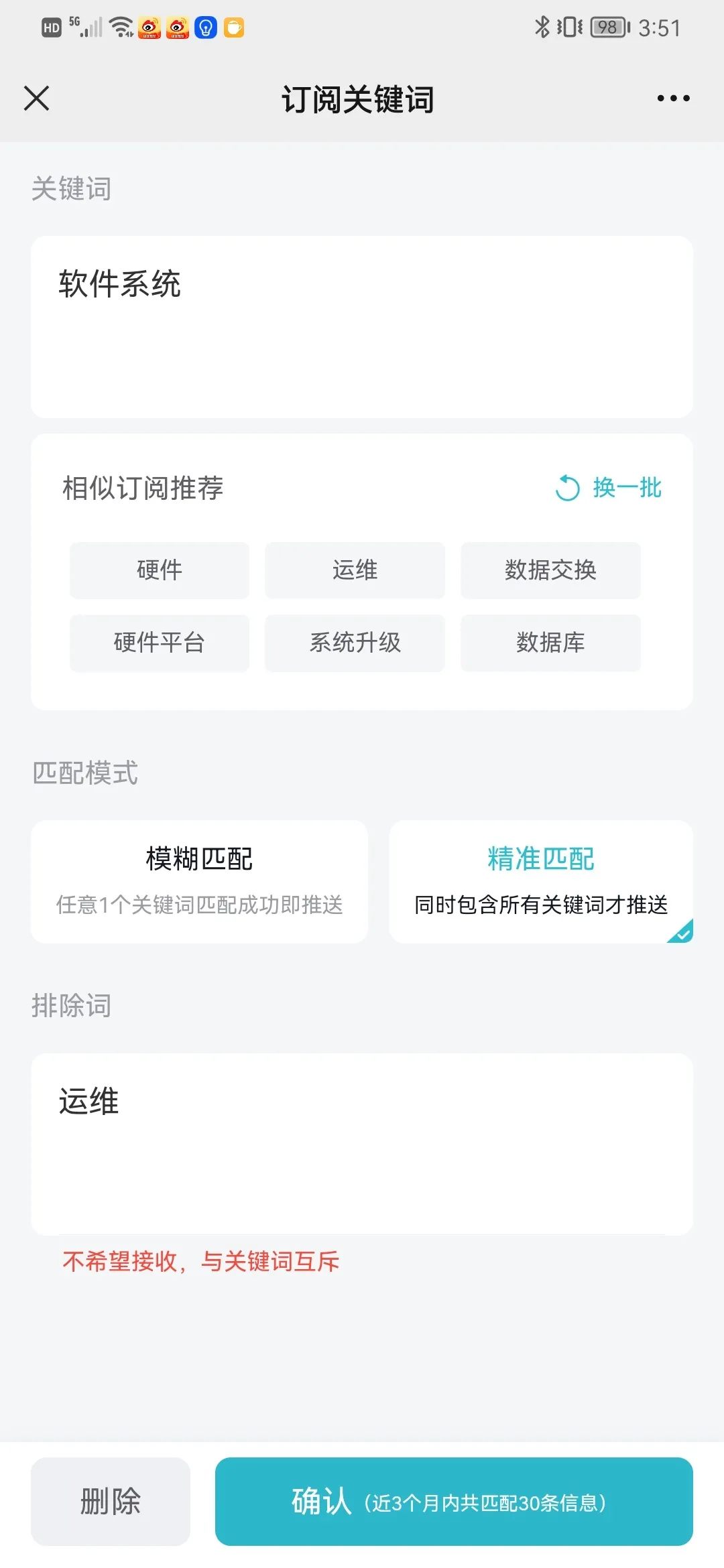Pick the 系统升级 suggestion chip
The width and height of the screenshot is (724, 1568).
pyautogui.click(x=355, y=643)
